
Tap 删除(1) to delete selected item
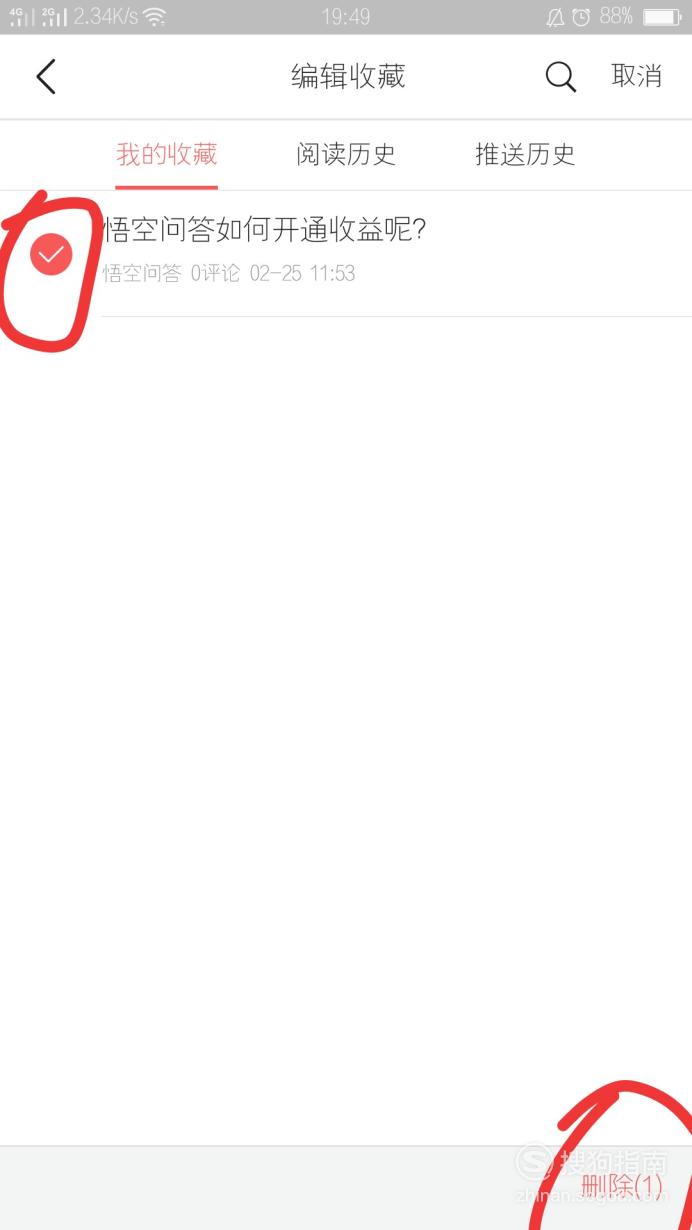(x=621, y=1187)
